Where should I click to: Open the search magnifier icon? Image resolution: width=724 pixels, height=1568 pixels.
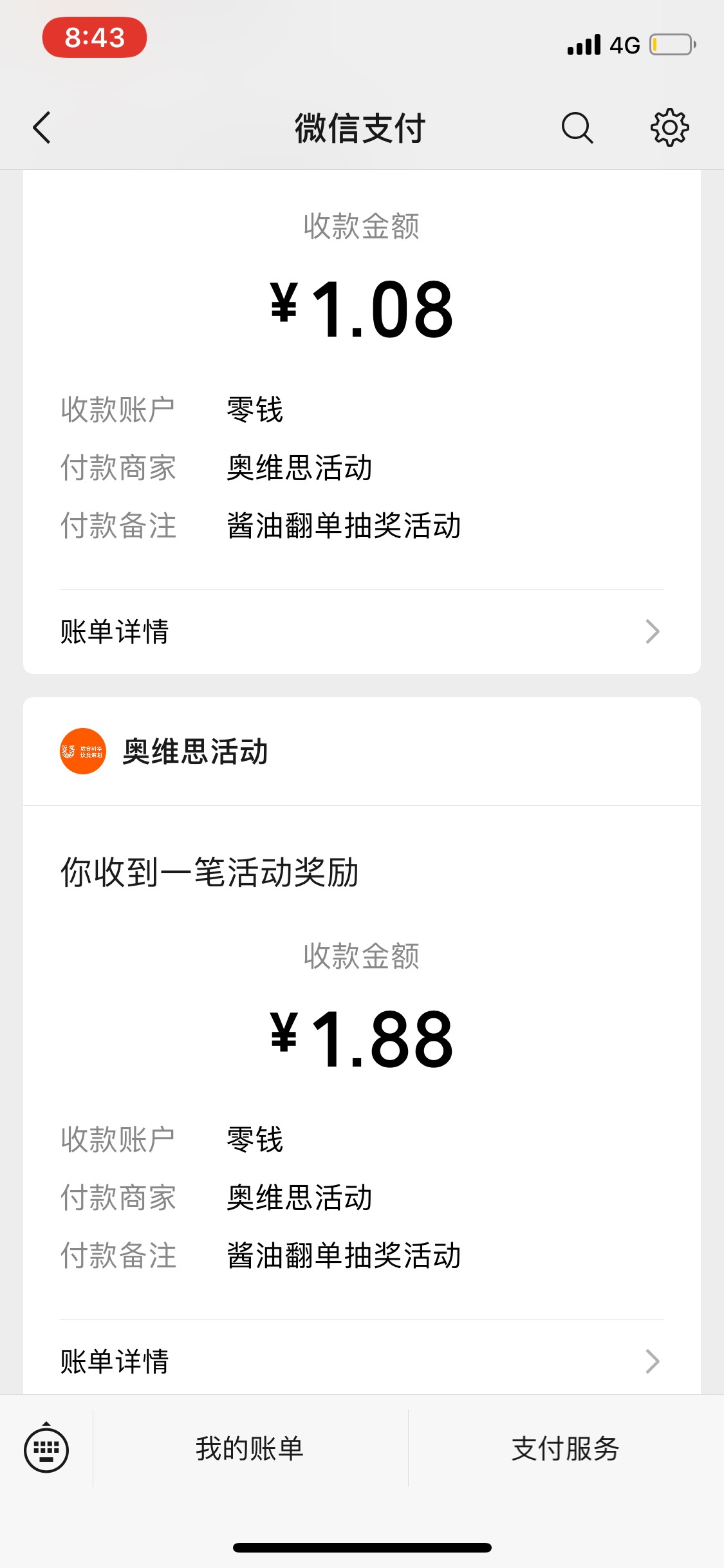577,127
